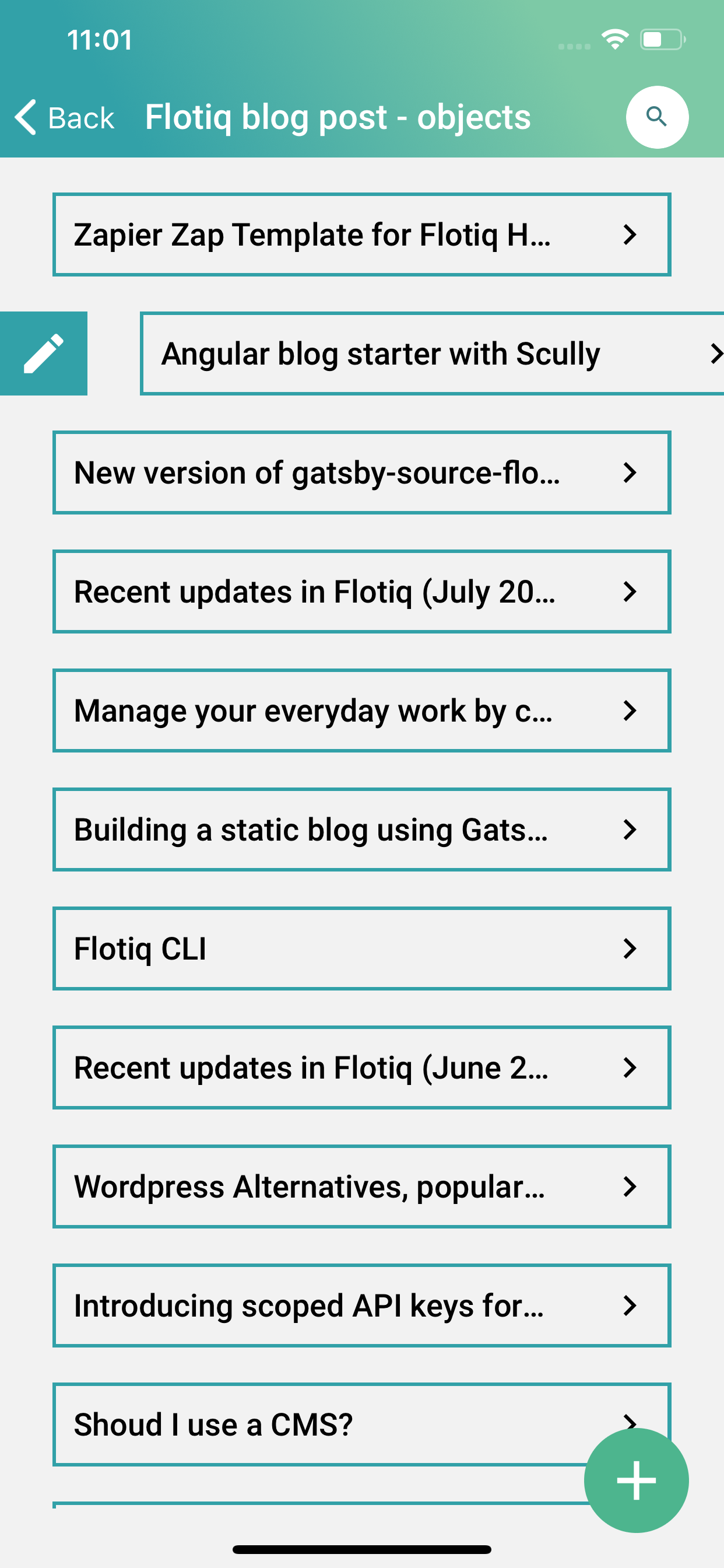Open the chevron on Flotiq CLI entry
Image resolution: width=724 pixels, height=1568 pixels.
pos(631,949)
